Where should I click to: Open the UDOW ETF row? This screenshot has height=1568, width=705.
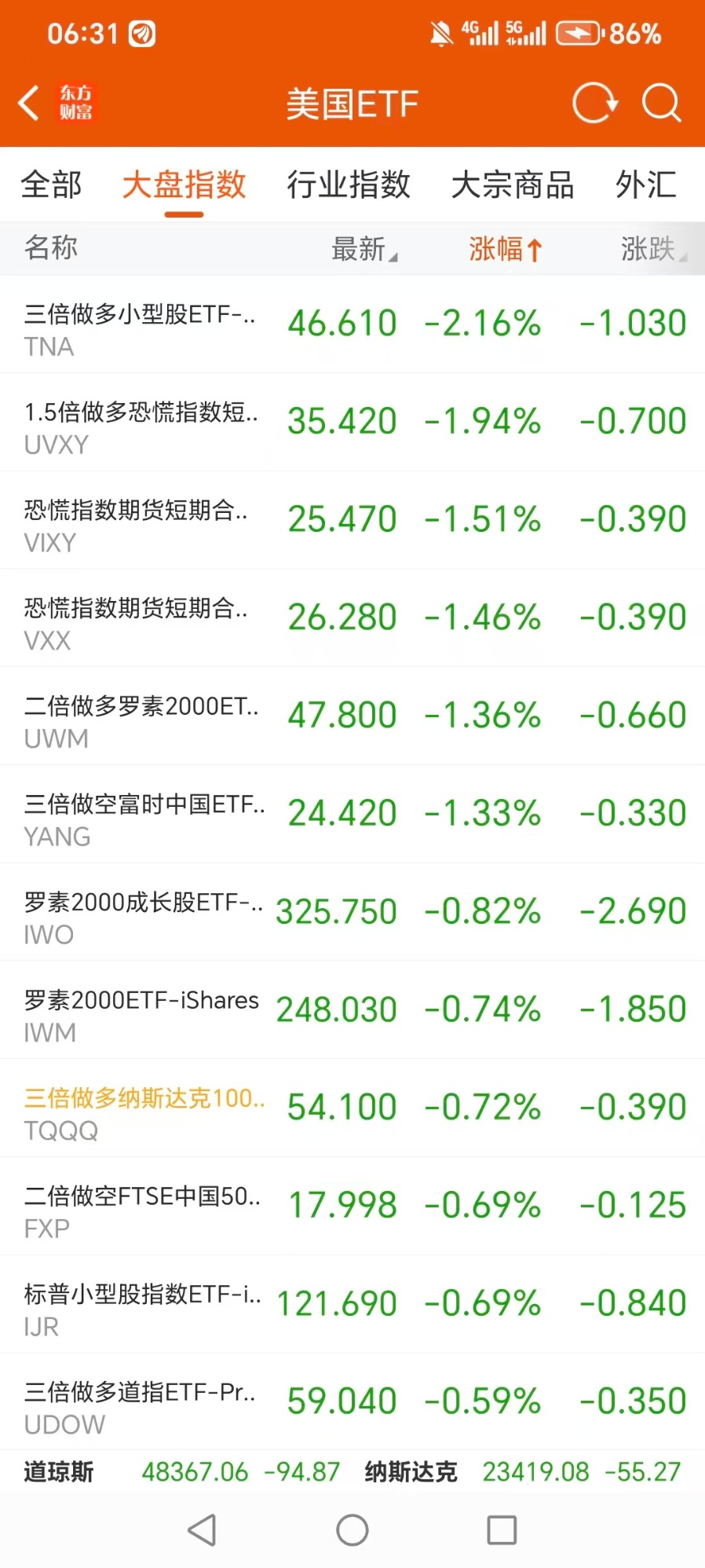pyautogui.click(x=352, y=1402)
